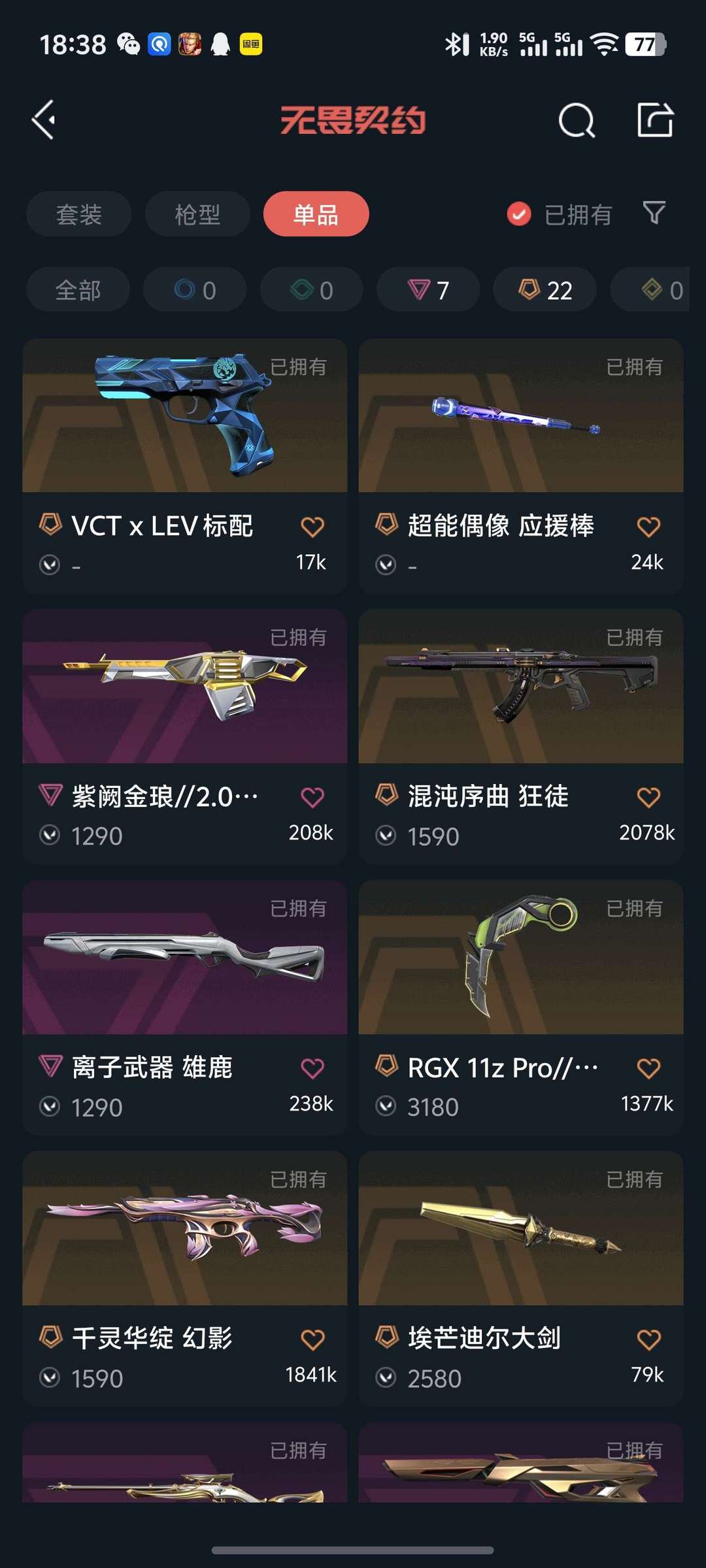
Task: Open the funnel filter icon
Action: 654,213
